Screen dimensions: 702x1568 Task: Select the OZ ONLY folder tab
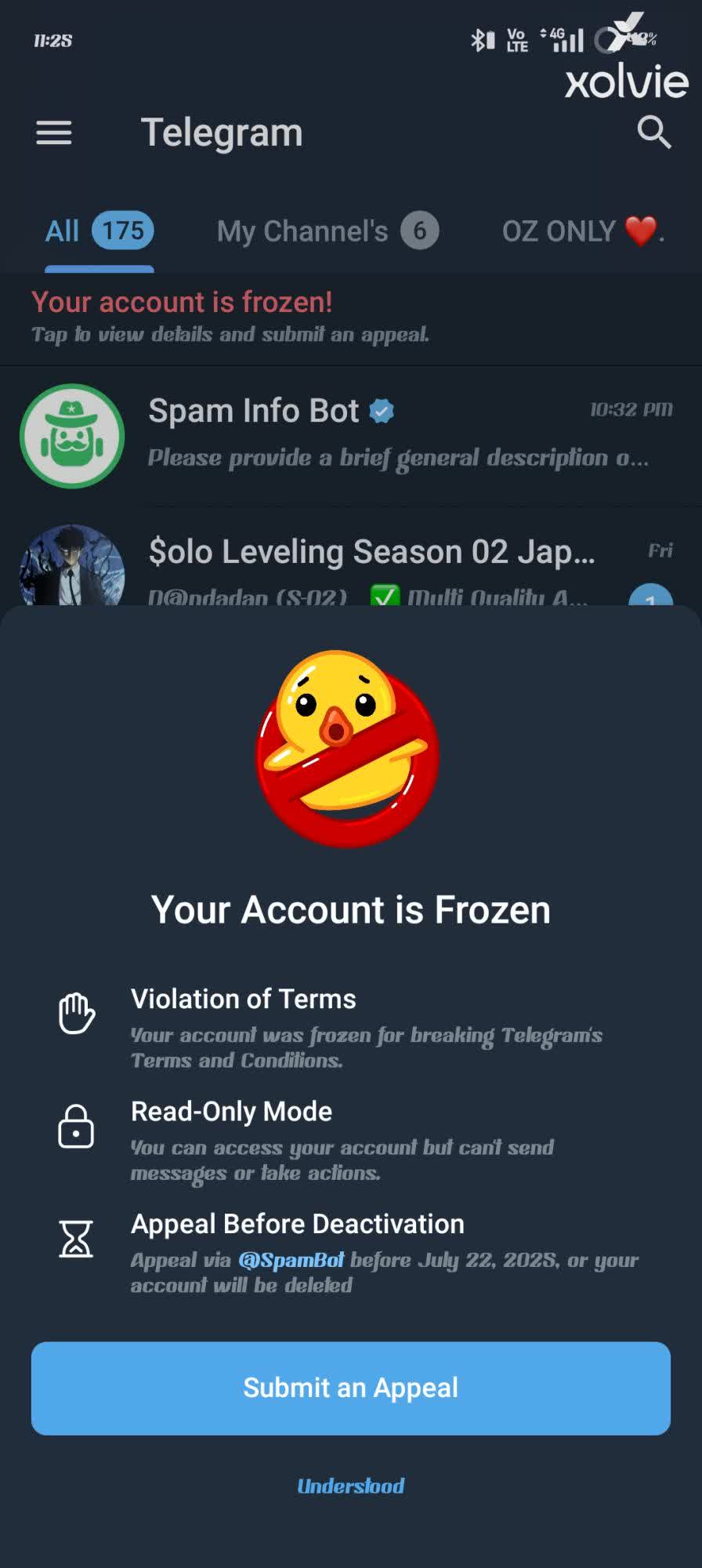(584, 230)
